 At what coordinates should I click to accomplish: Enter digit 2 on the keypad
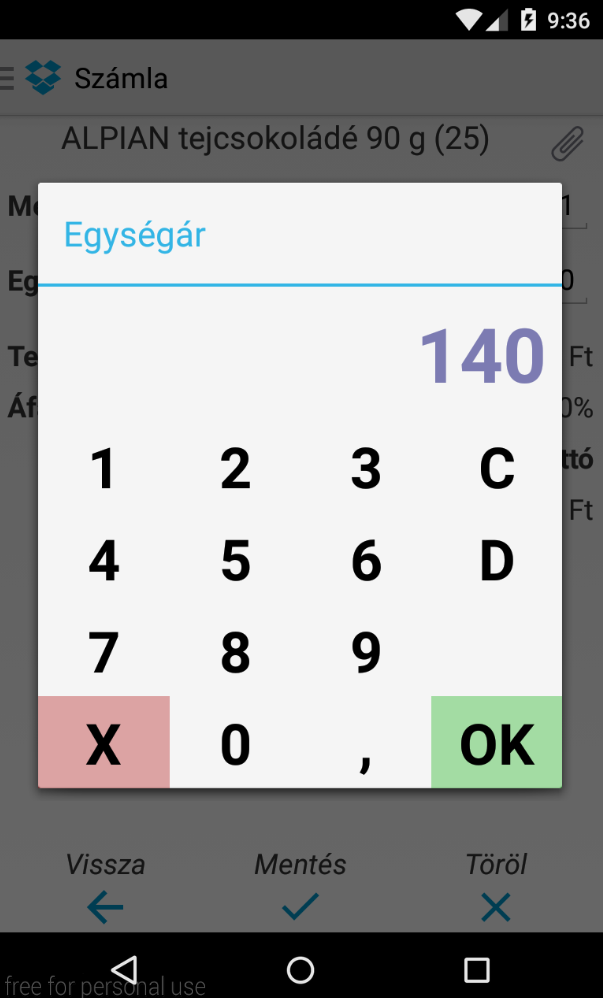pos(235,469)
